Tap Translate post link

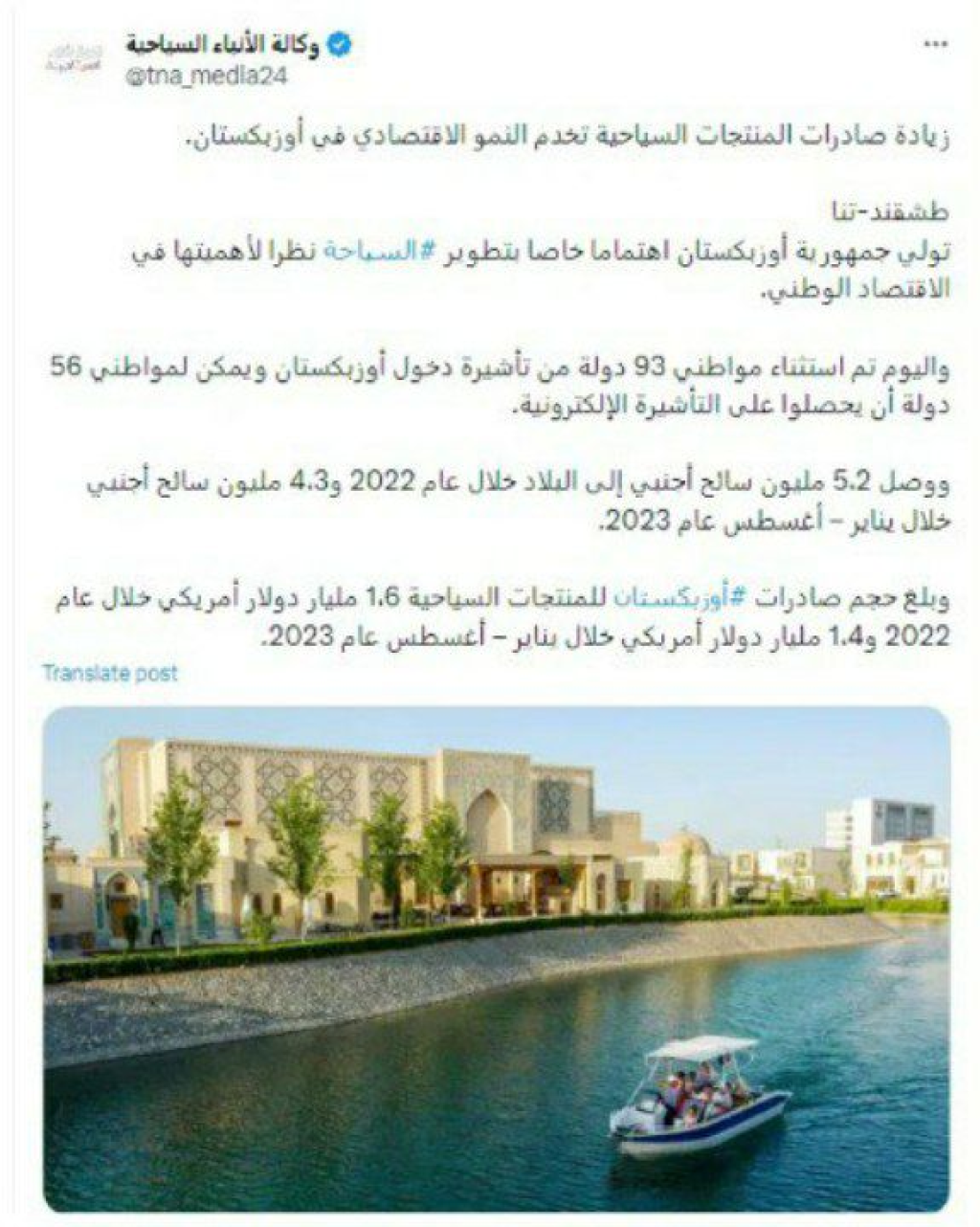[109, 673]
